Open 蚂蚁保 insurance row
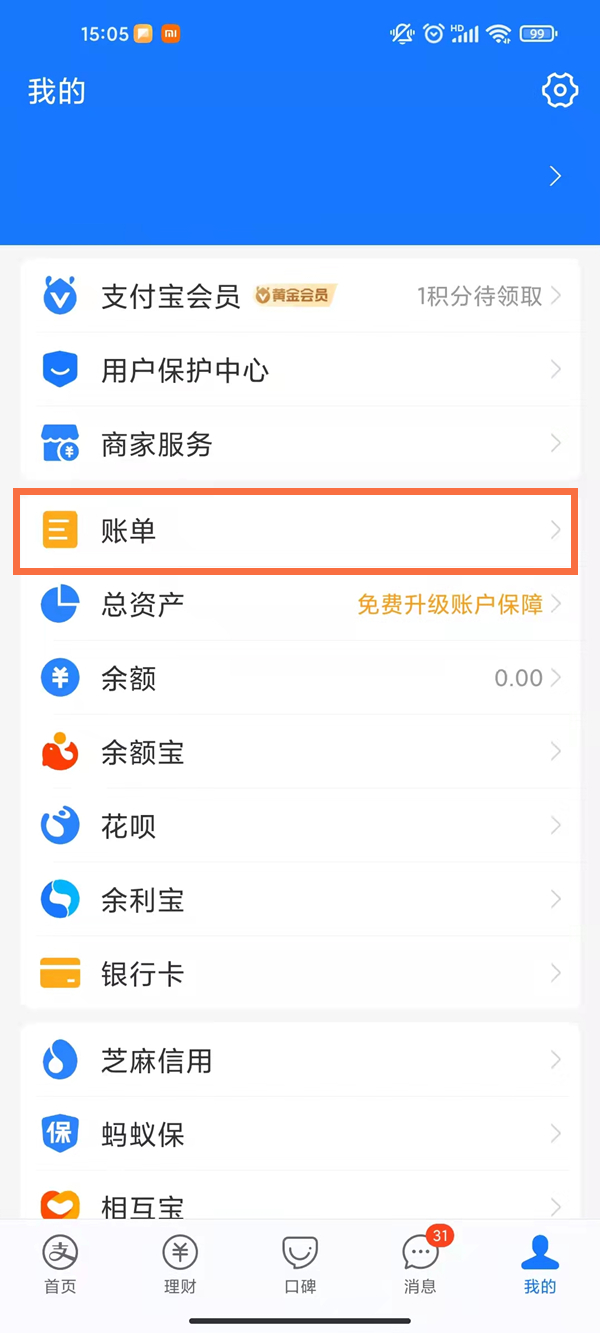Image resolution: width=600 pixels, height=1333 pixels. [x=300, y=1134]
